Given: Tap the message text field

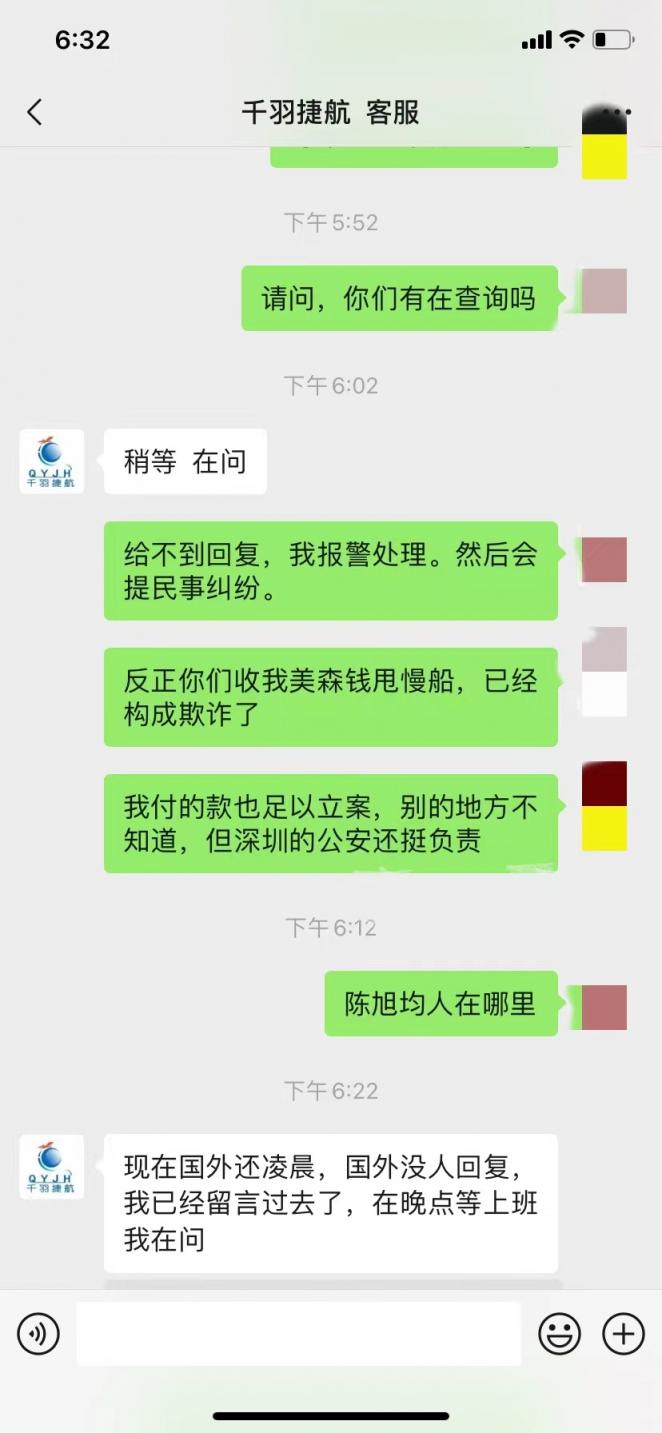Looking at the screenshot, I should (x=299, y=1334).
